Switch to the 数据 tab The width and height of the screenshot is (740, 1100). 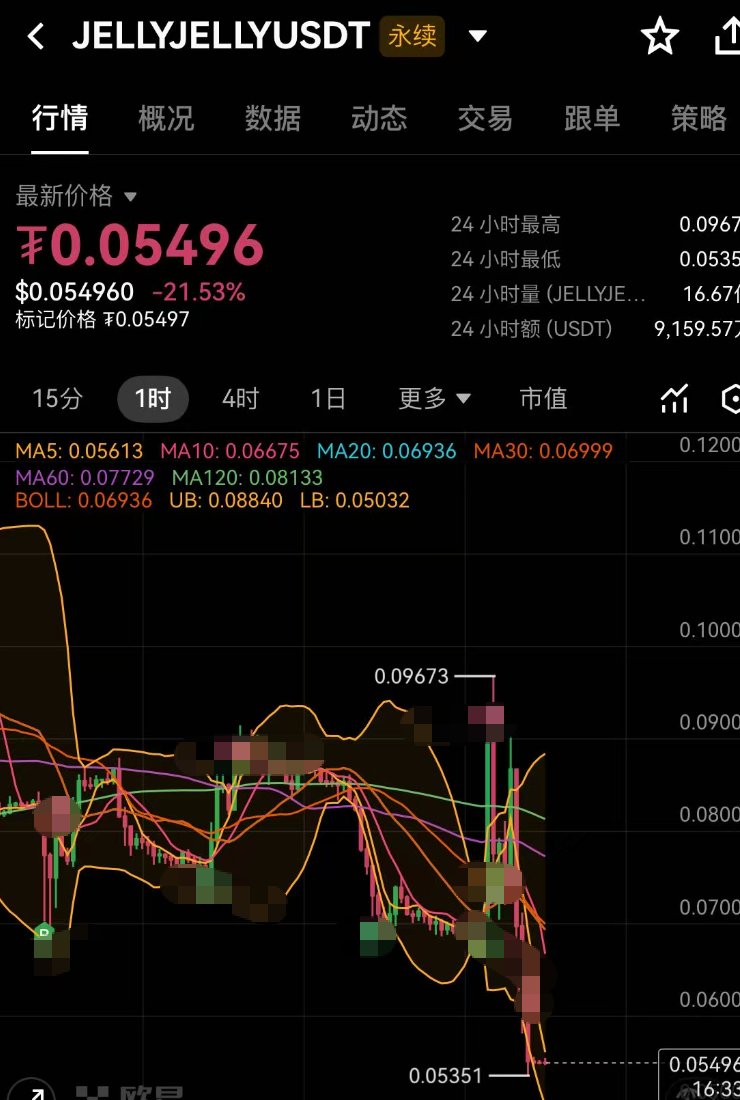point(273,119)
